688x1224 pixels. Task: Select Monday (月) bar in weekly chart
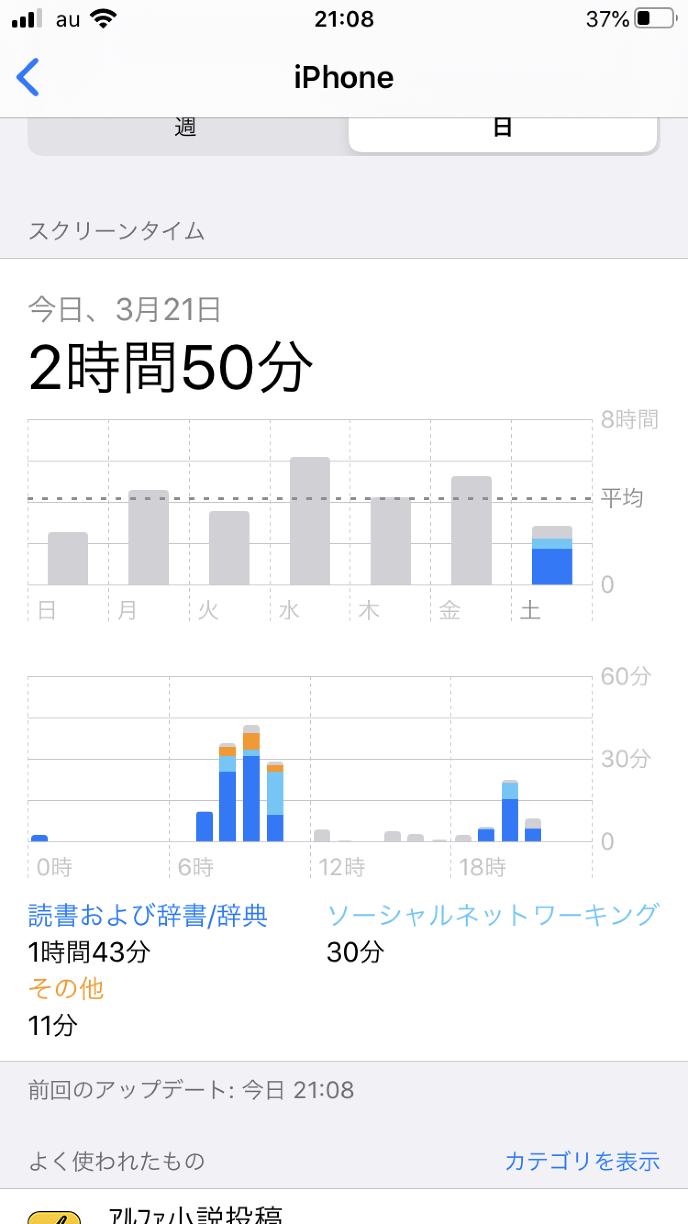[148, 538]
